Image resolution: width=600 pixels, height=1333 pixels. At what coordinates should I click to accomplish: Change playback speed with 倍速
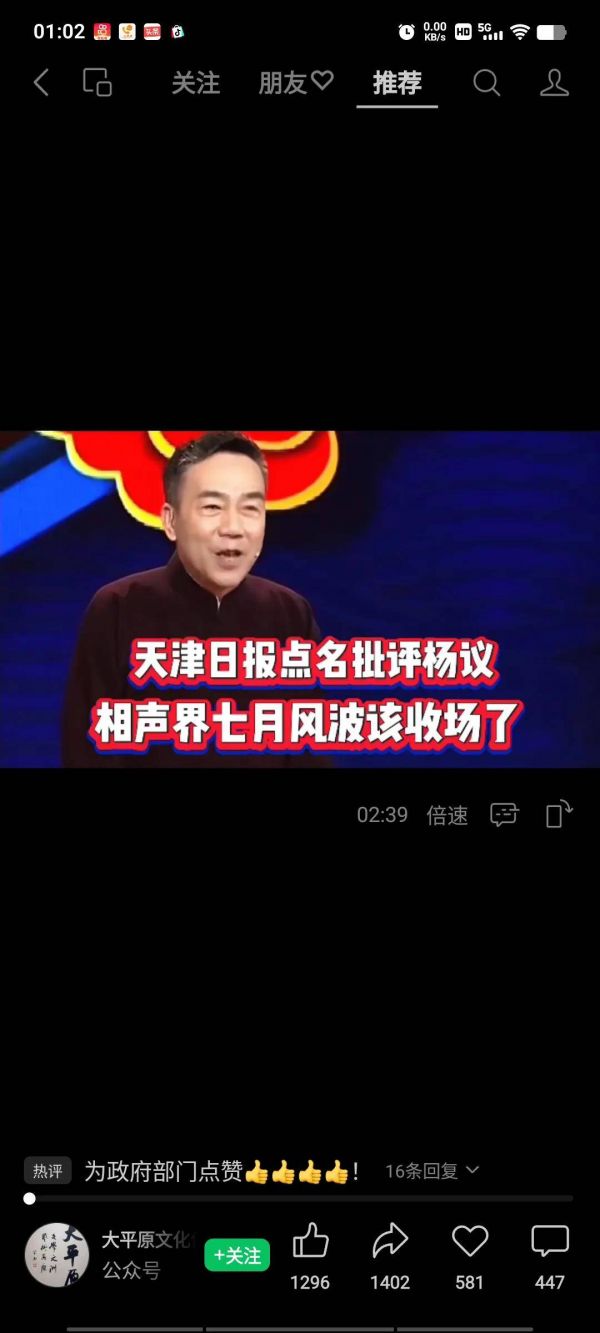tap(447, 815)
